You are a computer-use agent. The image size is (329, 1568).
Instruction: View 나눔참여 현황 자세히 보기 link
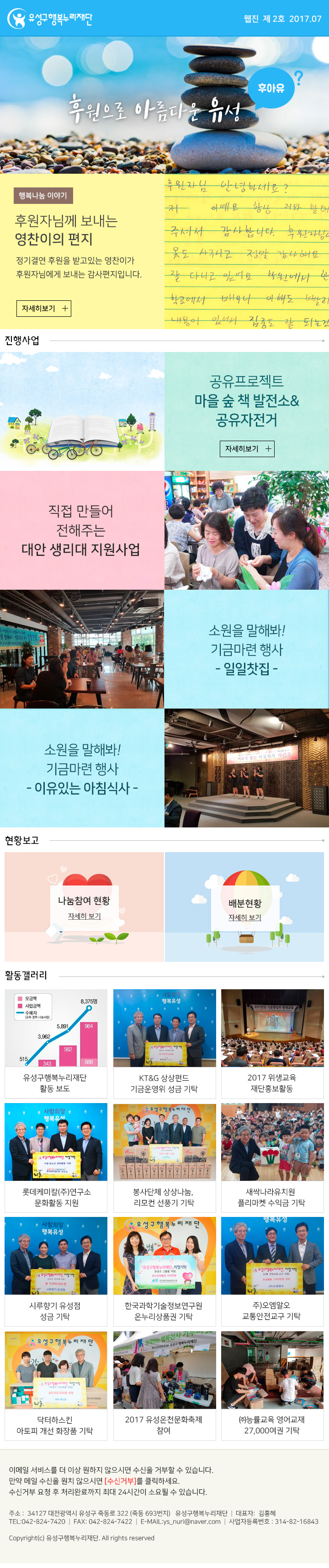[x=85, y=916]
